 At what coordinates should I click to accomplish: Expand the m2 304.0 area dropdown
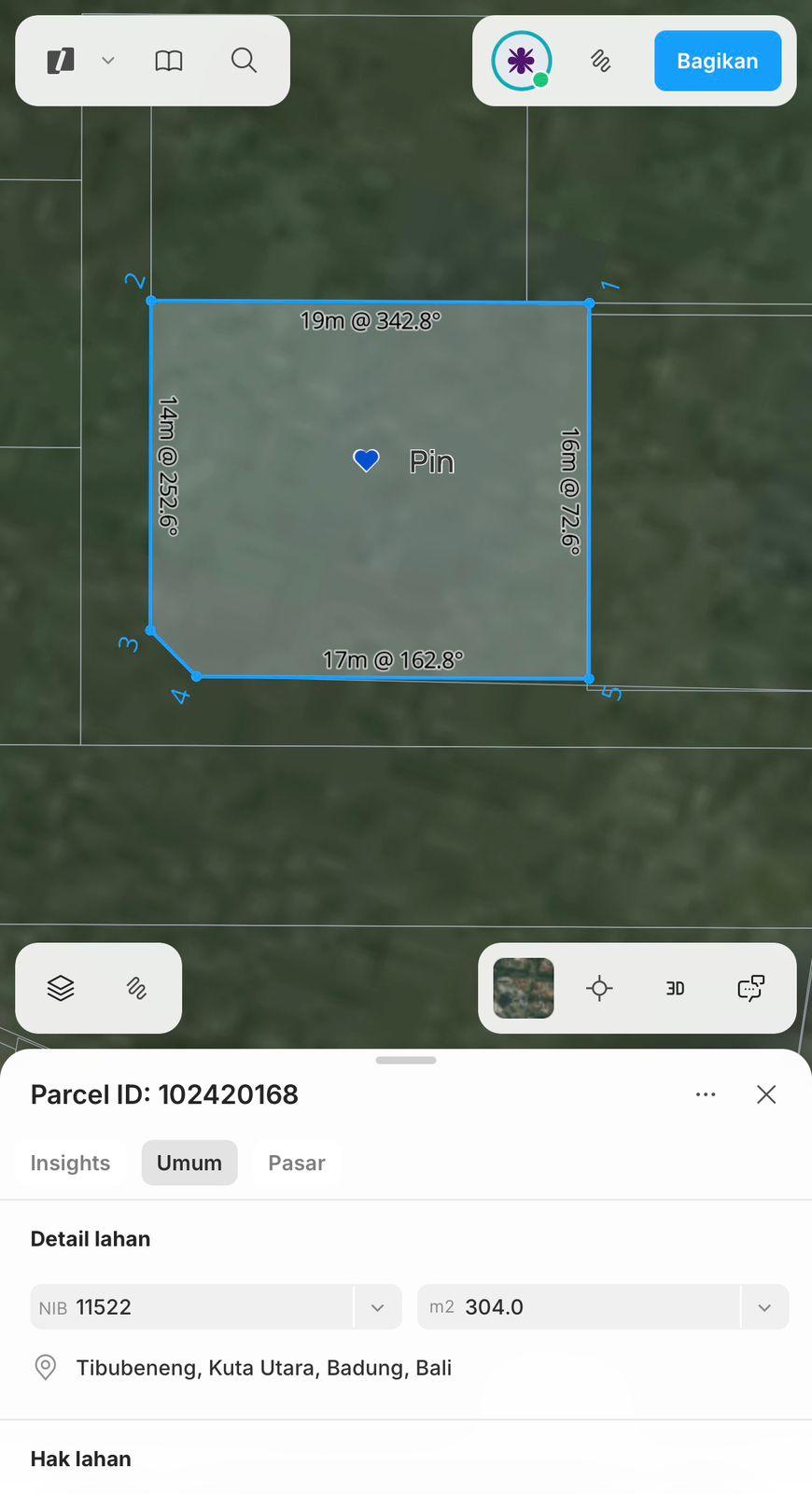764,1307
